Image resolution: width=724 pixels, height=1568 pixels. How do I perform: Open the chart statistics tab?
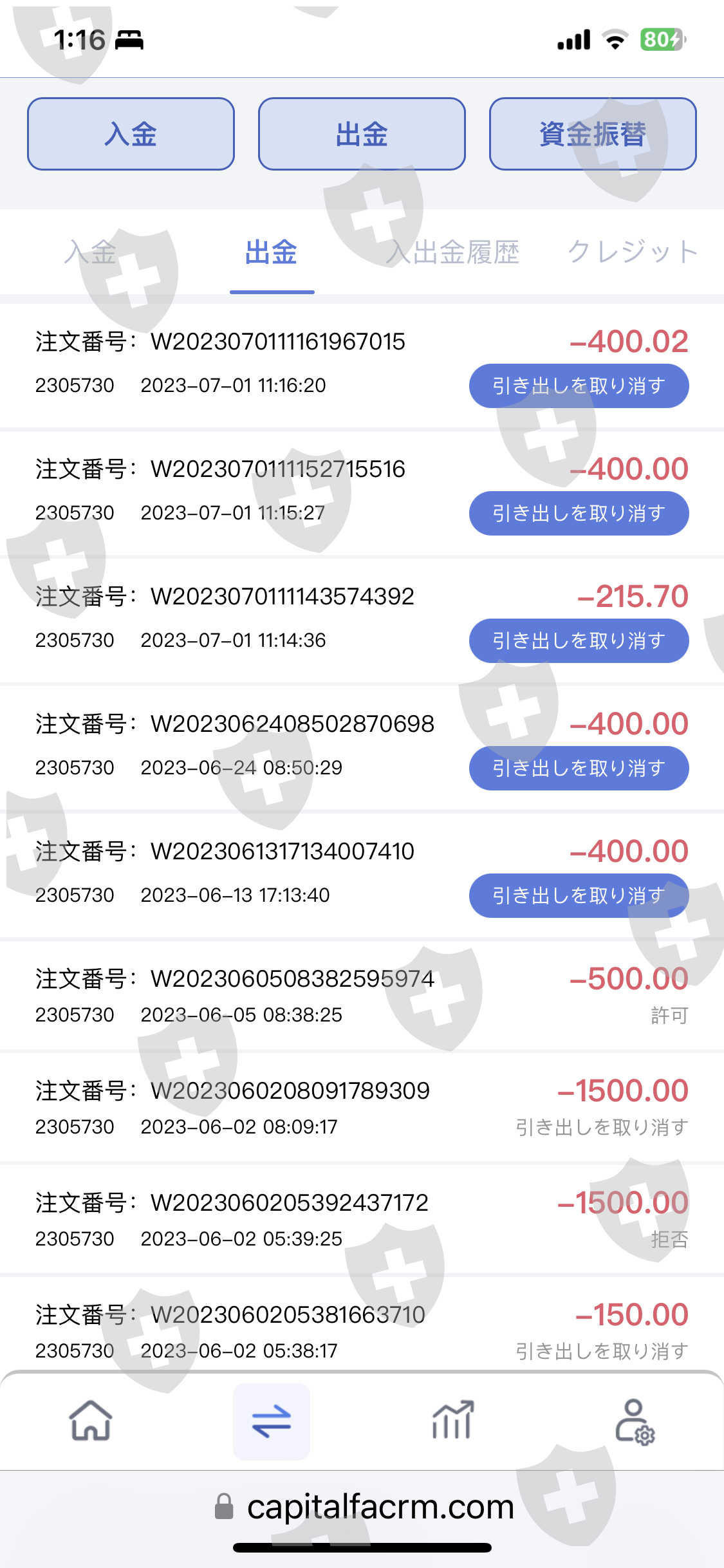pyautogui.click(x=452, y=1421)
